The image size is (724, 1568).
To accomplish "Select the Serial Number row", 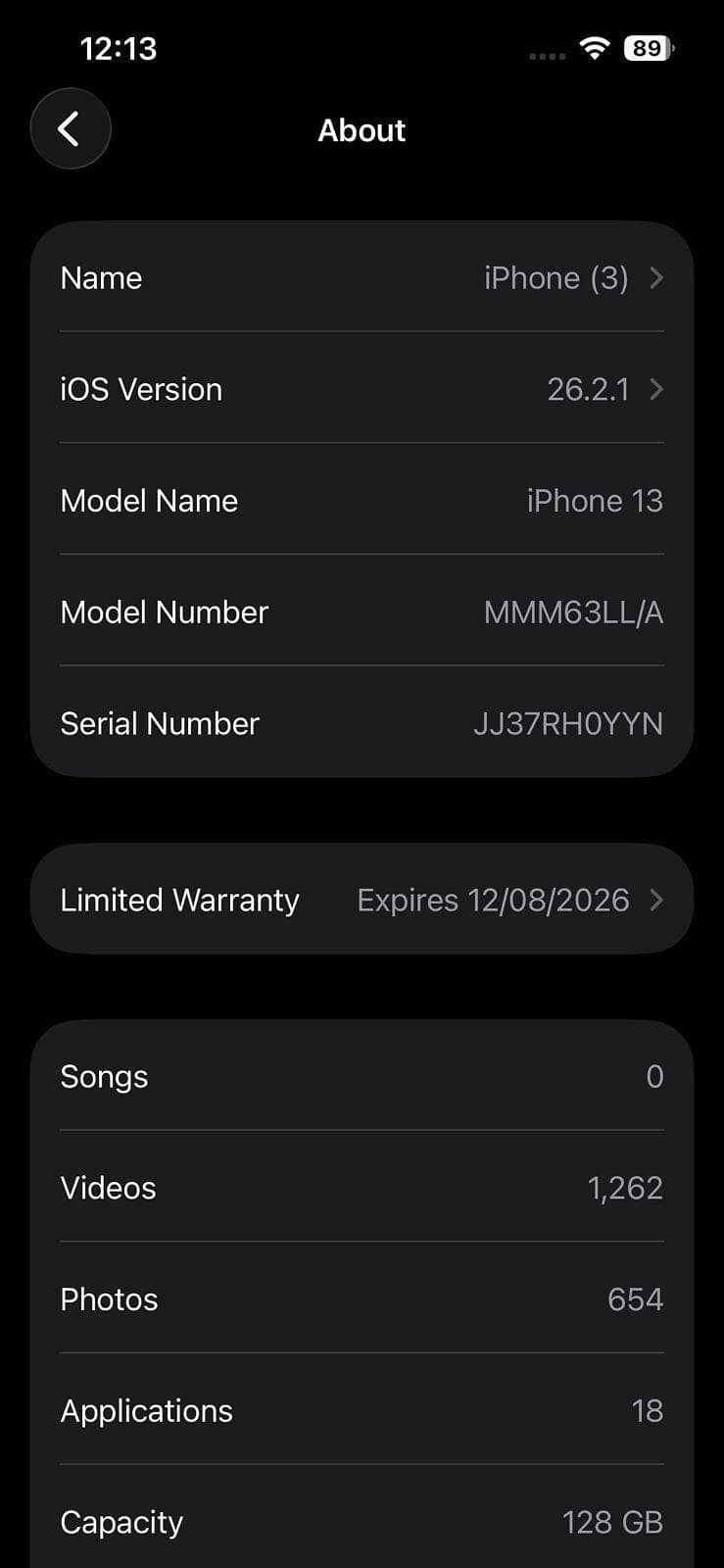I will tap(362, 723).
